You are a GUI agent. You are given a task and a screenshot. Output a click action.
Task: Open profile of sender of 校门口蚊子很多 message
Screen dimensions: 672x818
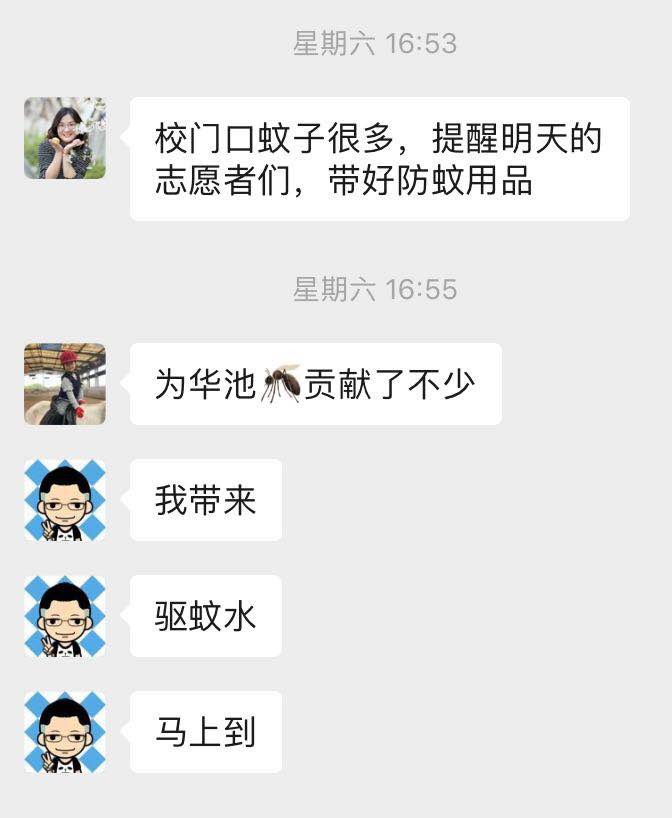pyautogui.click(x=65, y=138)
